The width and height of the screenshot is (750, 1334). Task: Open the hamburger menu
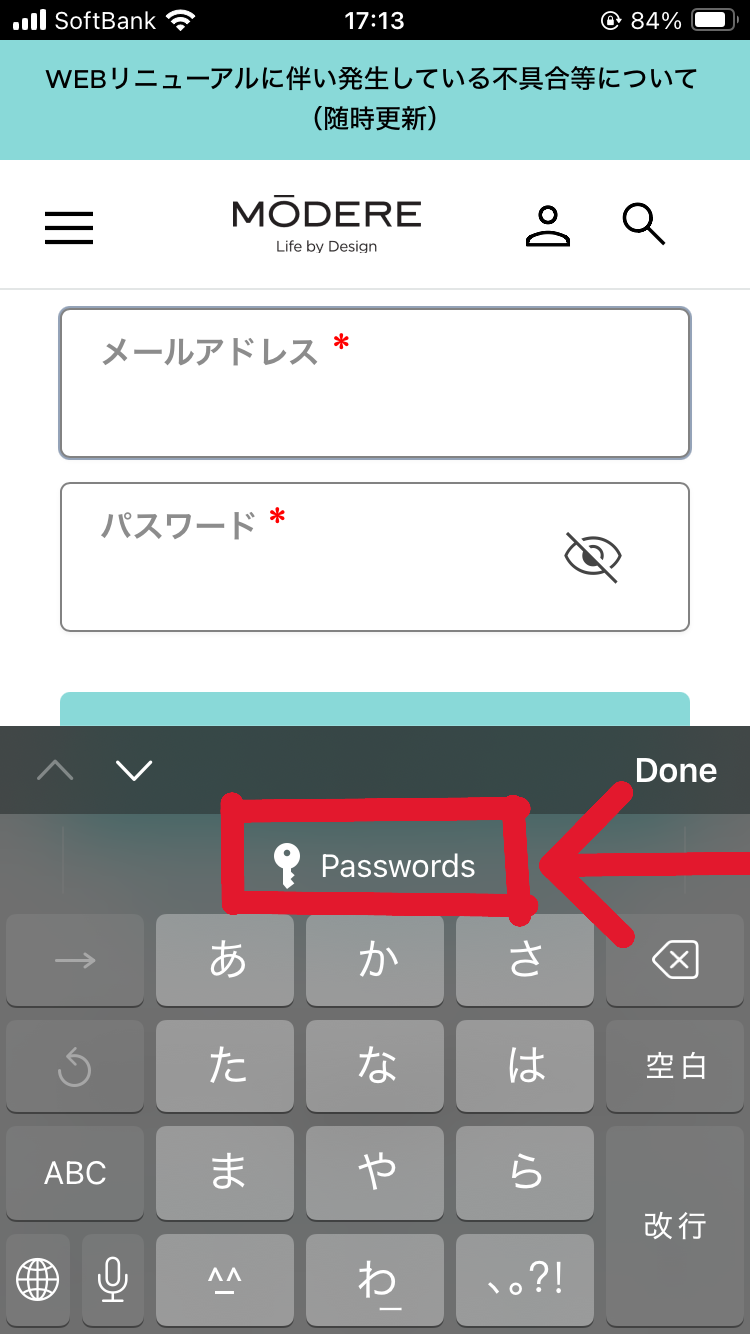coord(69,228)
